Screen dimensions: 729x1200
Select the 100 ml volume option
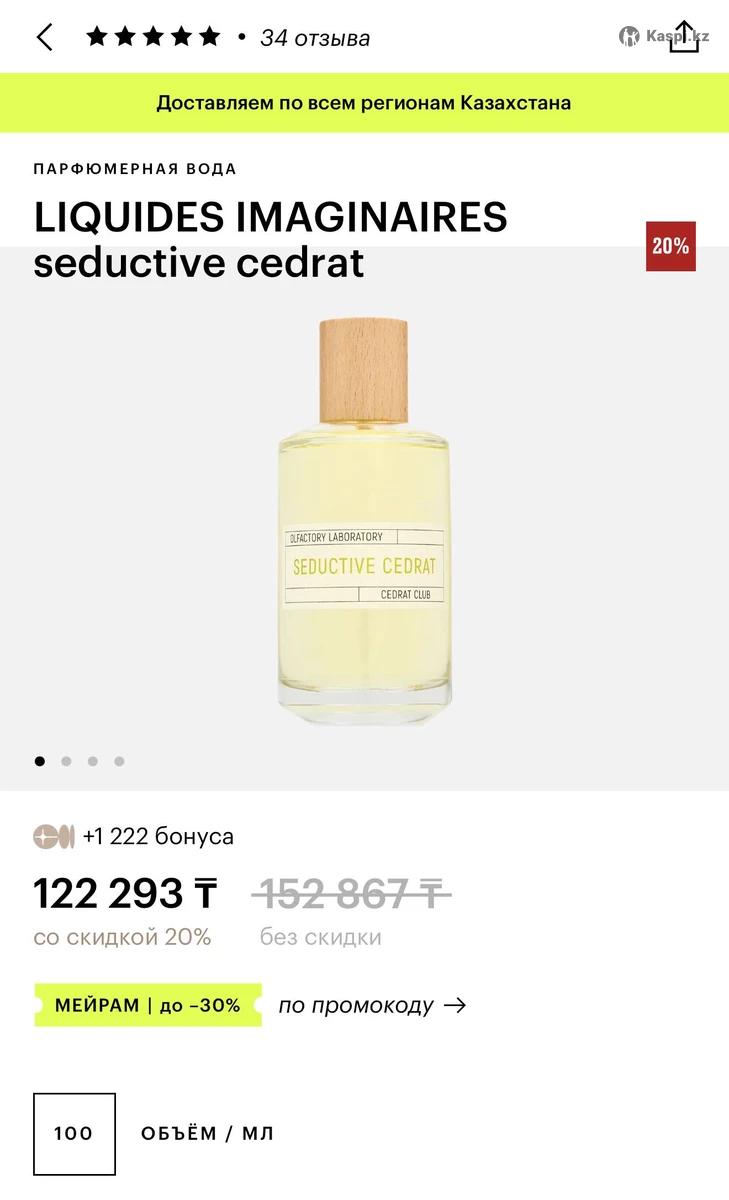click(74, 1133)
